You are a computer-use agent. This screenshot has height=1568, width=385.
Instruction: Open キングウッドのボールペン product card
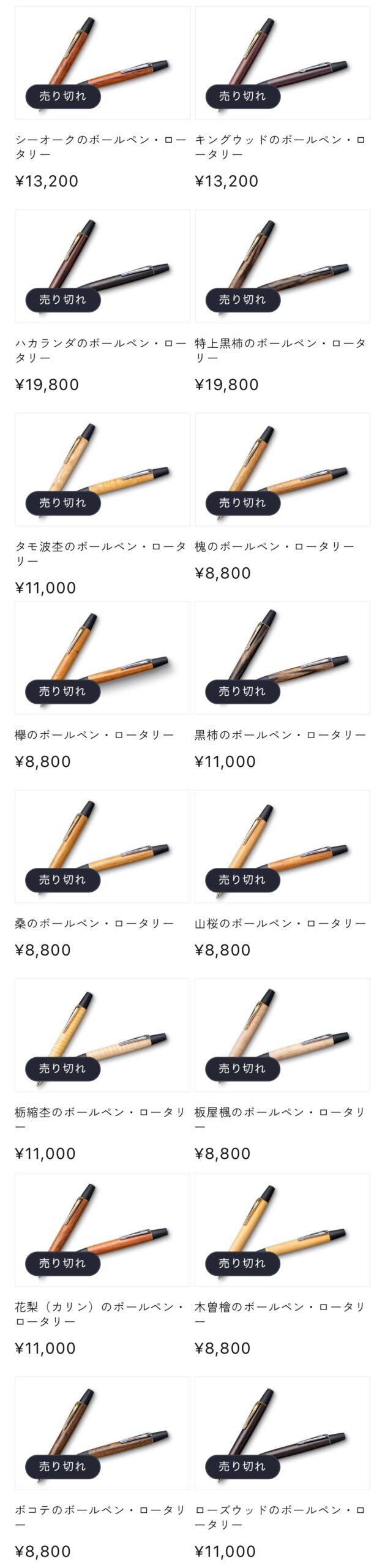pyautogui.click(x=282, y=62)
